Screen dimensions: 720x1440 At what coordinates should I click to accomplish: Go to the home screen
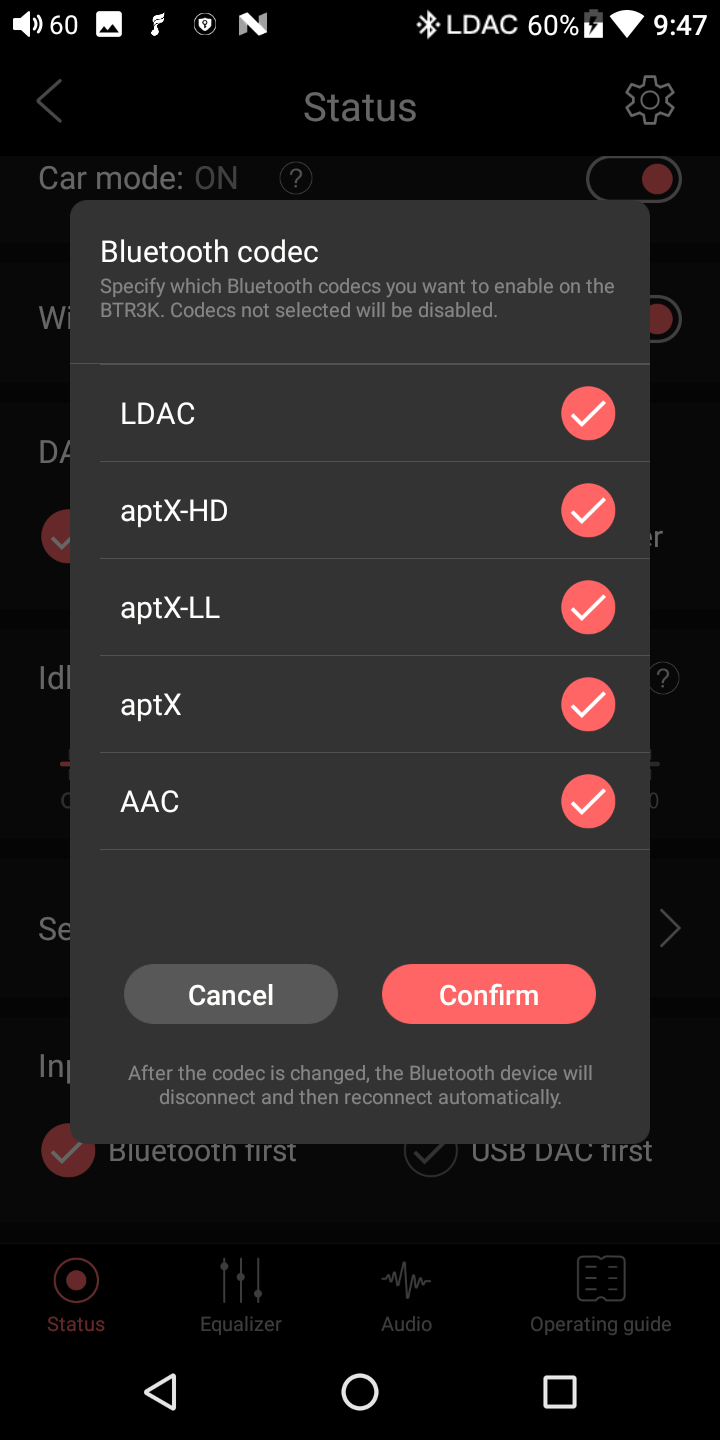point(360,1391)
